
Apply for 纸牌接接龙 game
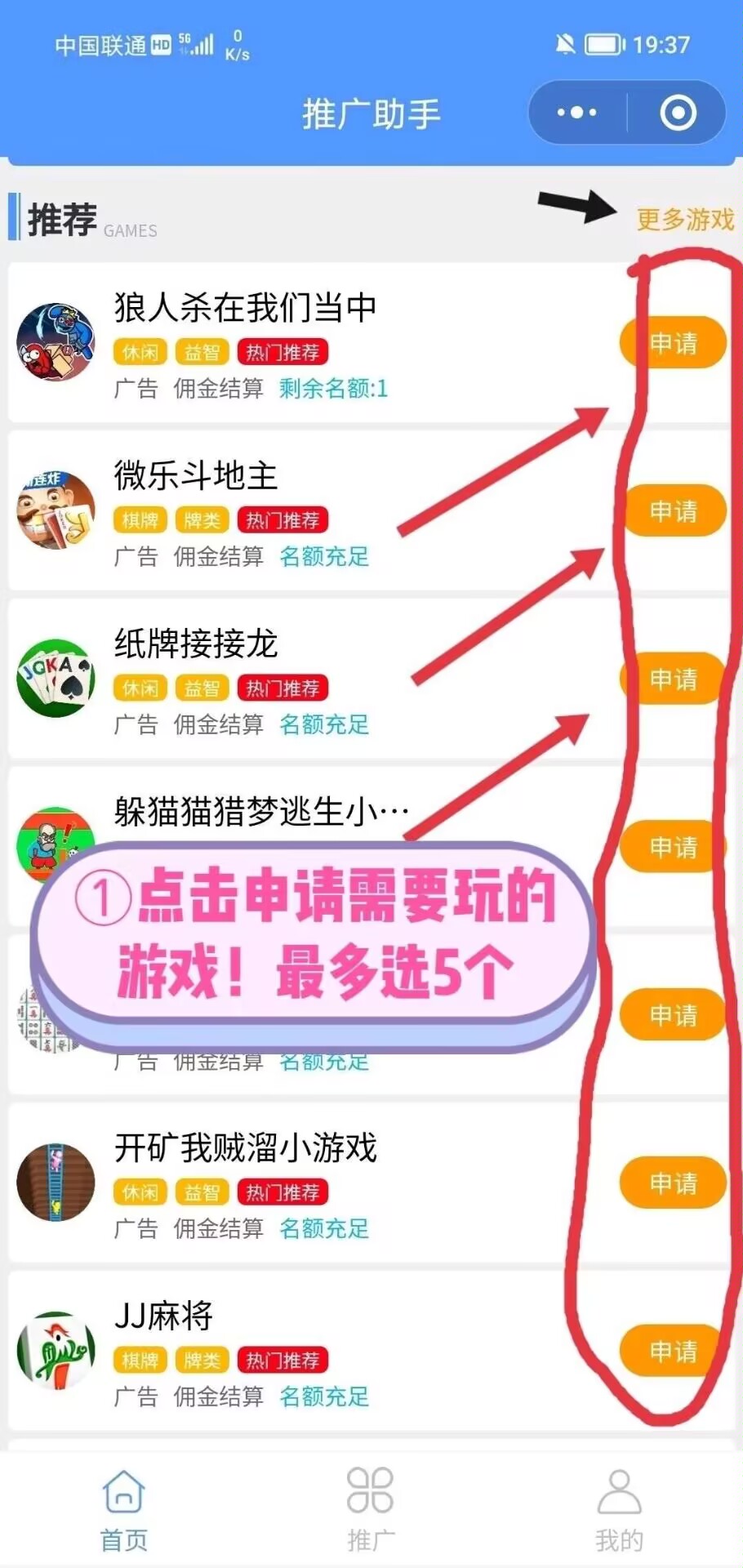673,679
